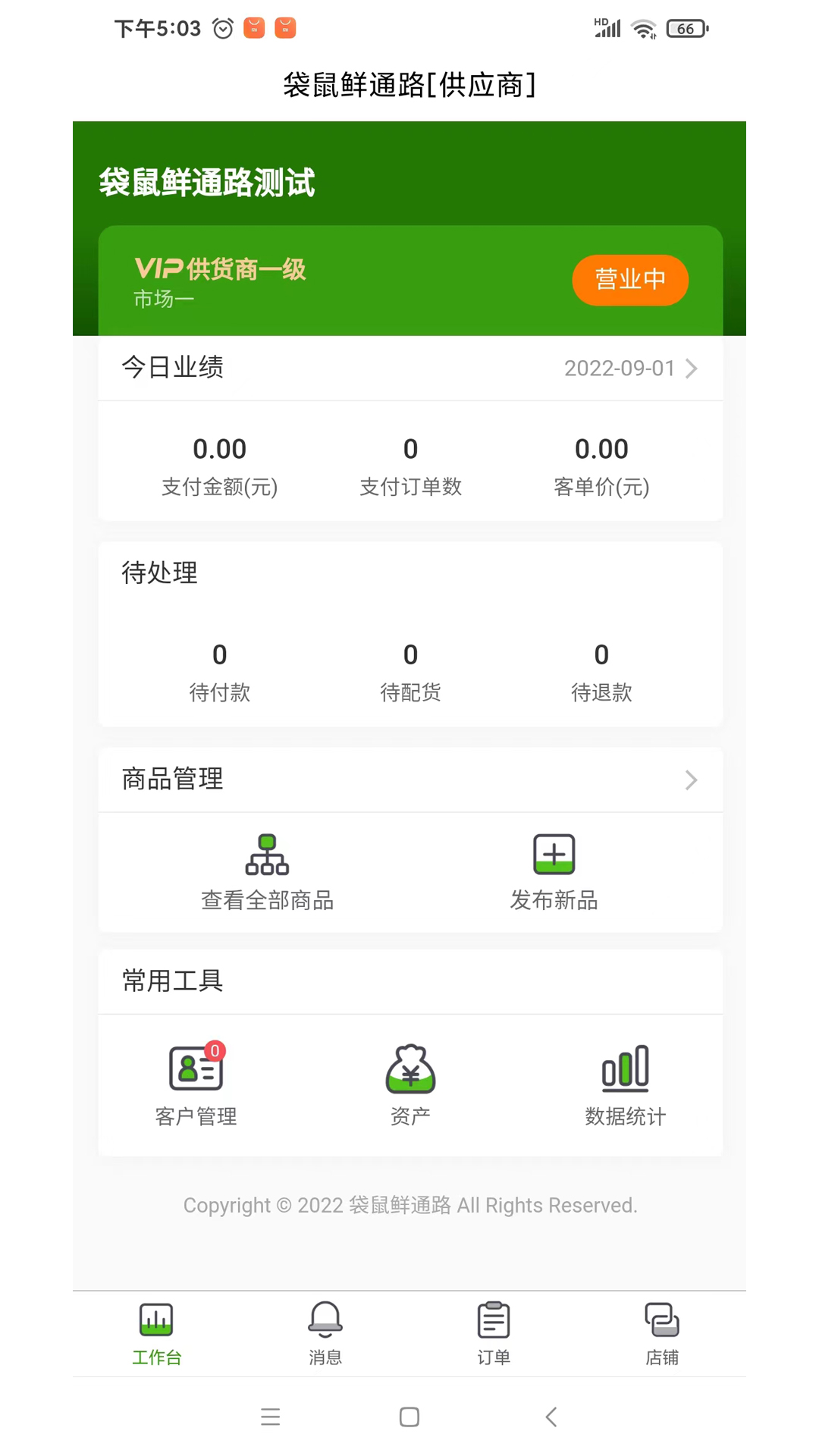819x1456 pixels.
Task: Check the battery indicator showing 66
Action: pyautogui.click(x=685, y=28)
